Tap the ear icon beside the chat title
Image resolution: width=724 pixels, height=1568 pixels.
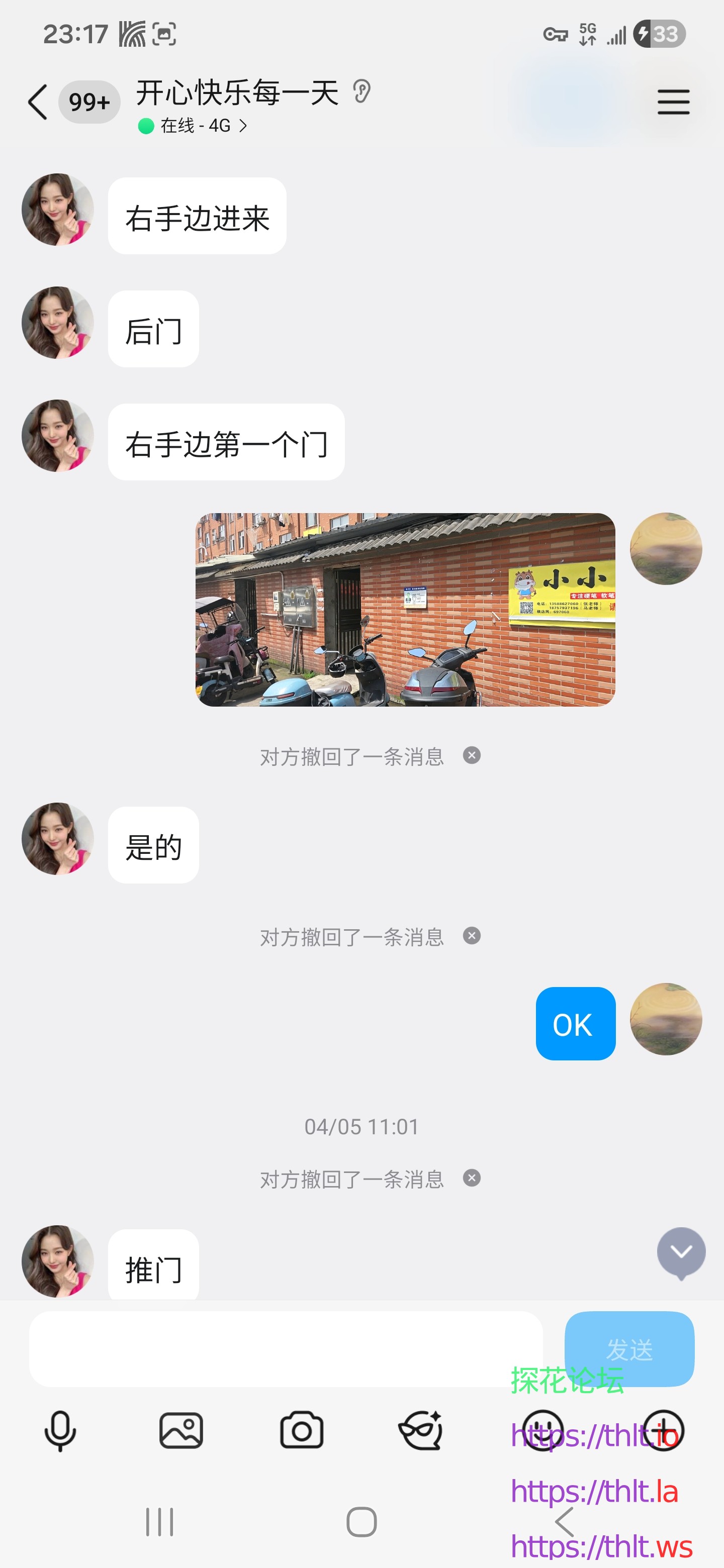coord(361,91)
